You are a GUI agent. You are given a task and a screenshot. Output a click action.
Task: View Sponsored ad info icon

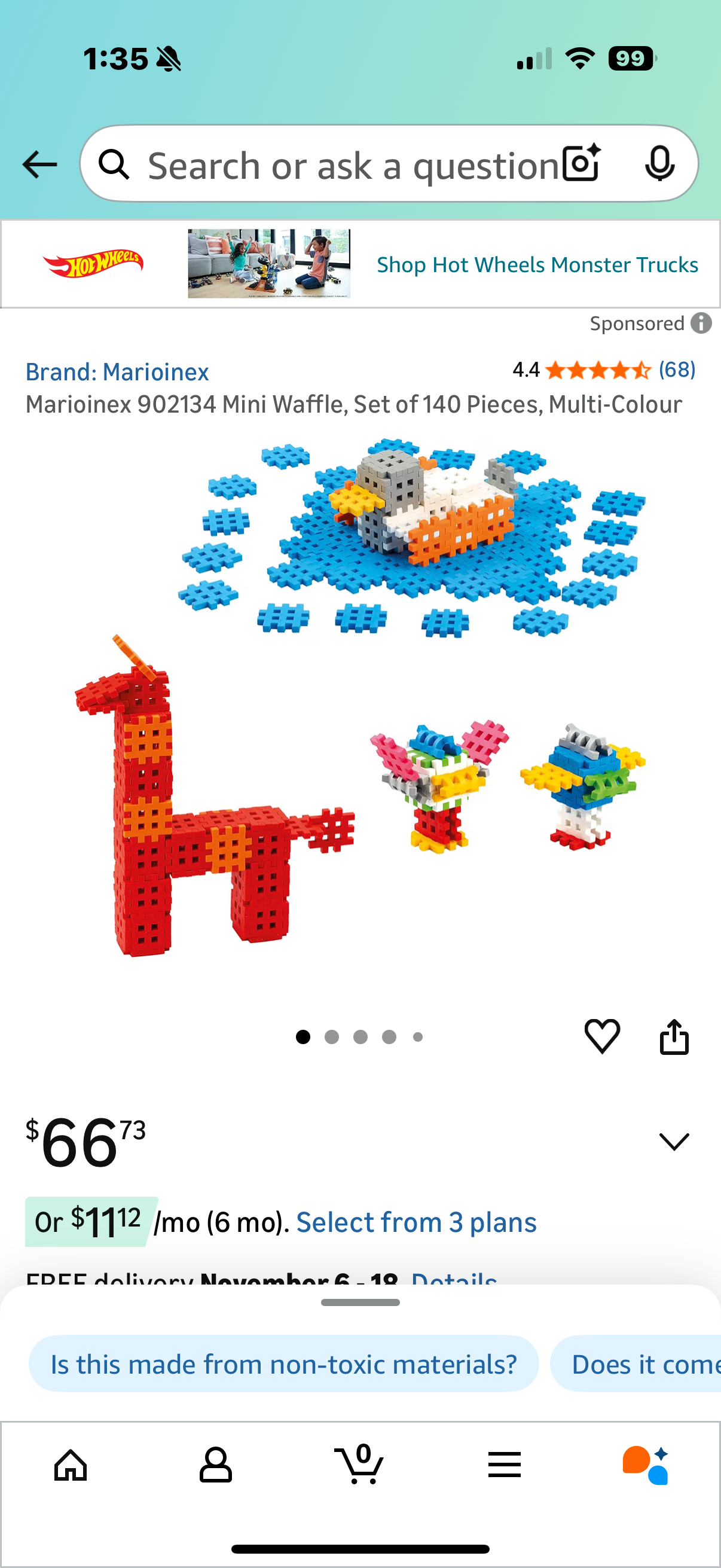(701, 323)
